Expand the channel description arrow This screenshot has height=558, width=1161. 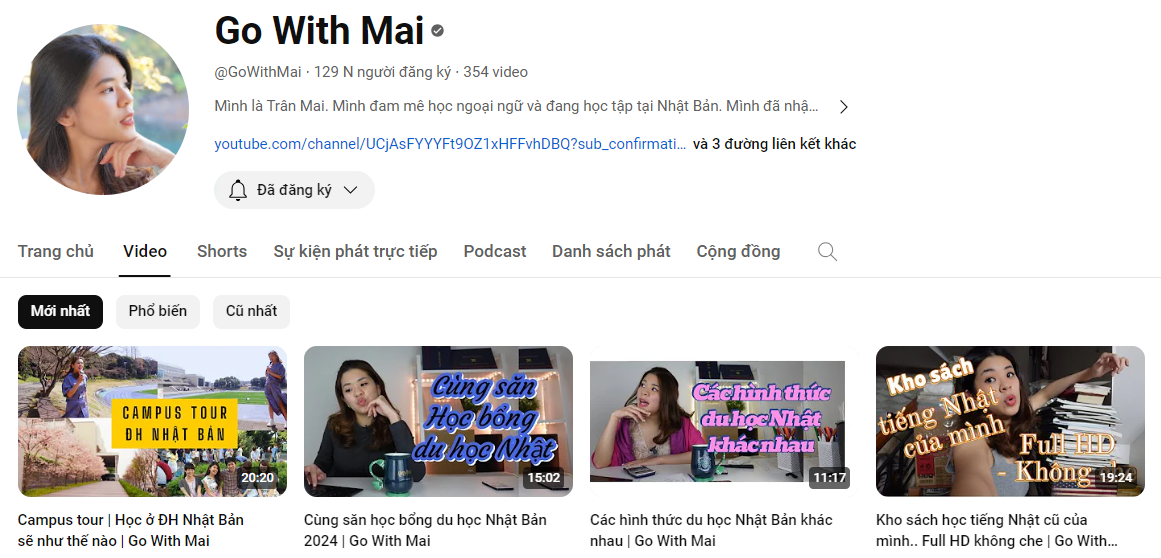click(x=843, y=106)
